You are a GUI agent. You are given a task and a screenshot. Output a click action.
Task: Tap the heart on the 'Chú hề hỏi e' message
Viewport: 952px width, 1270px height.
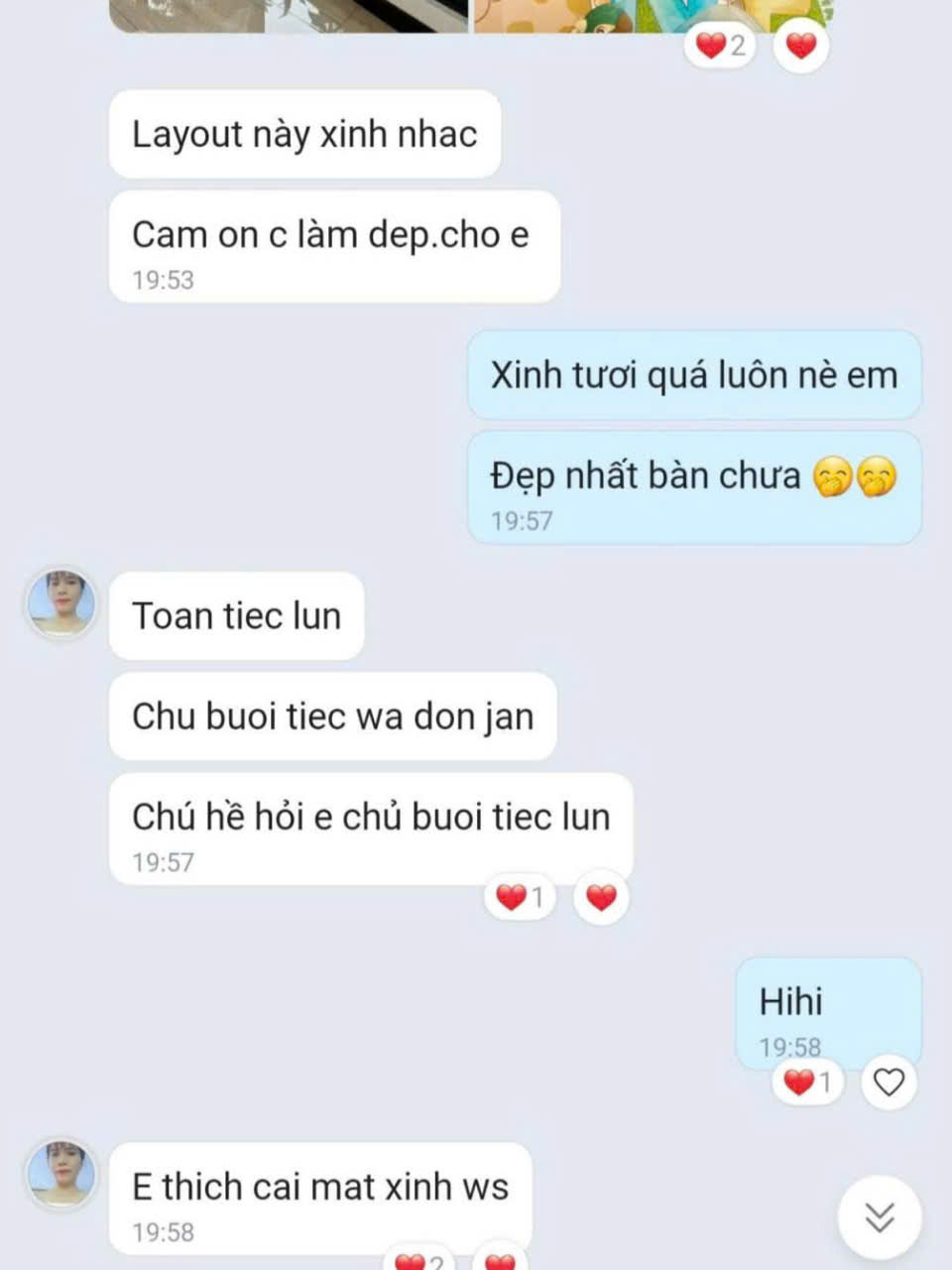[x=601, y=898]
